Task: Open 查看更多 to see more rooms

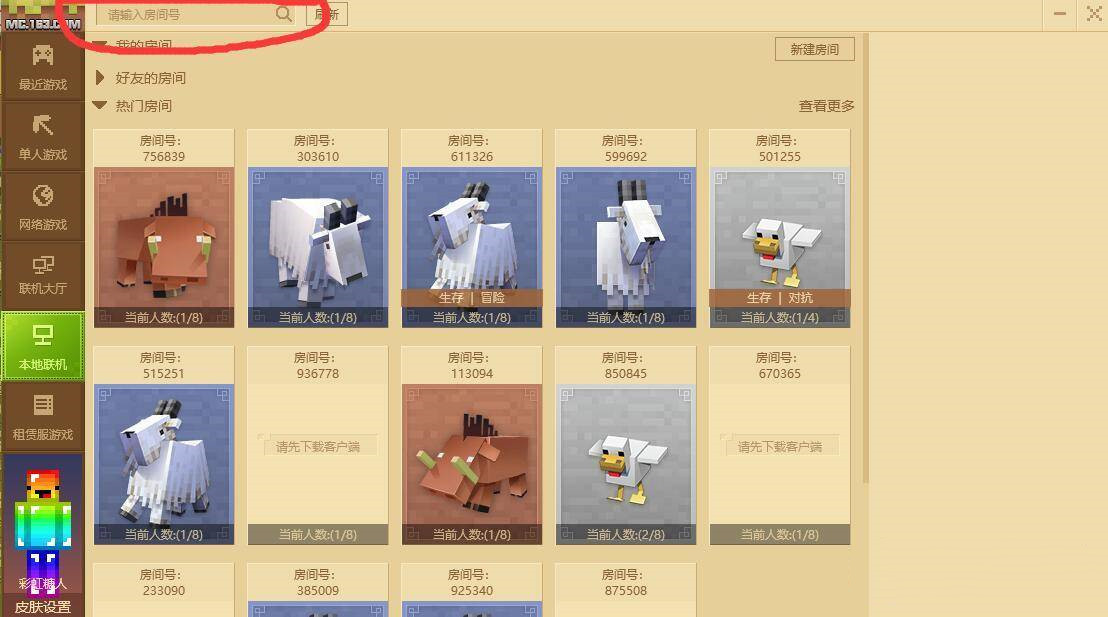Action: pyautogui.click(x=826, y=106)
